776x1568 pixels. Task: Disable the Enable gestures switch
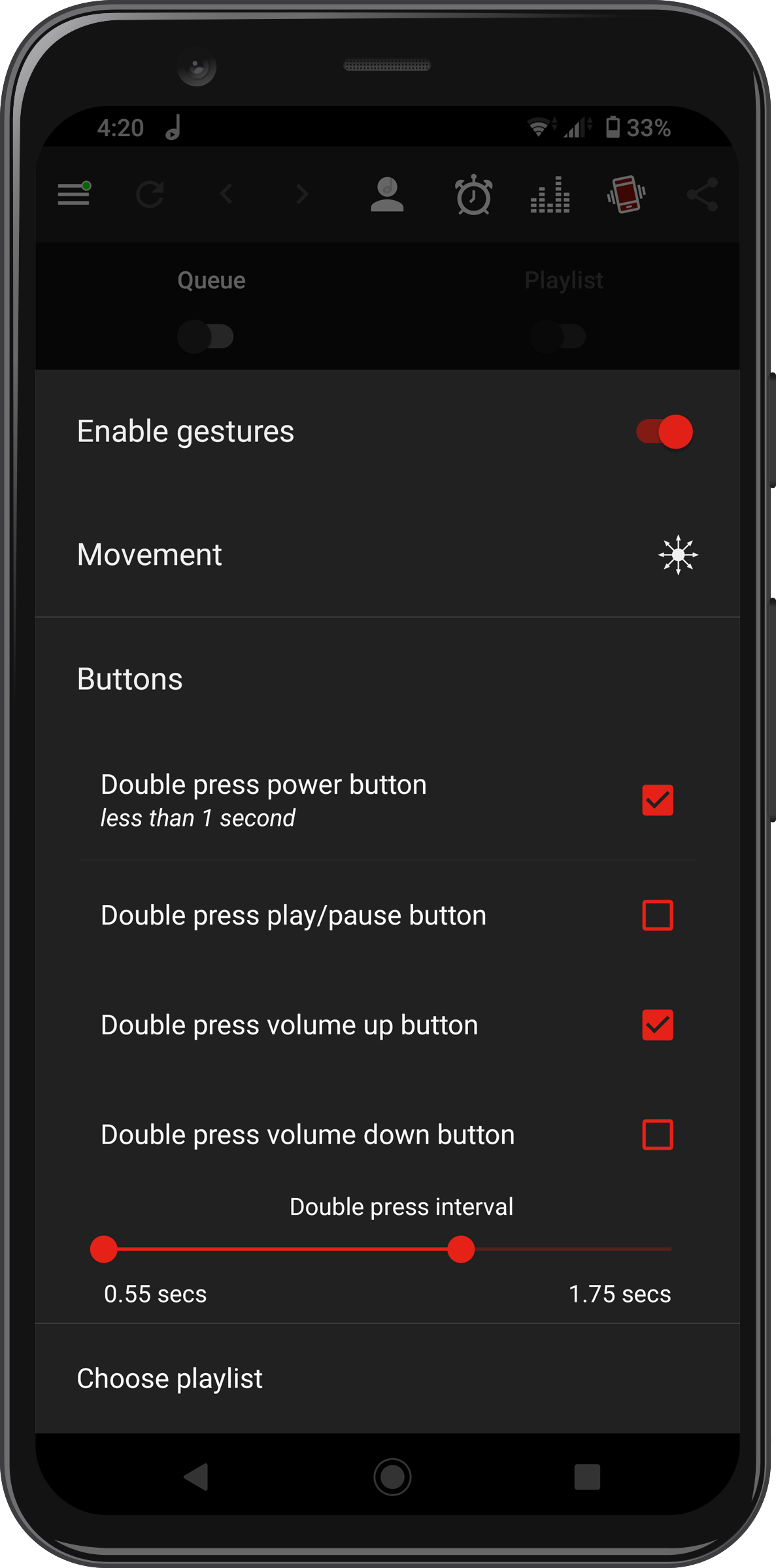coord(664,432)
